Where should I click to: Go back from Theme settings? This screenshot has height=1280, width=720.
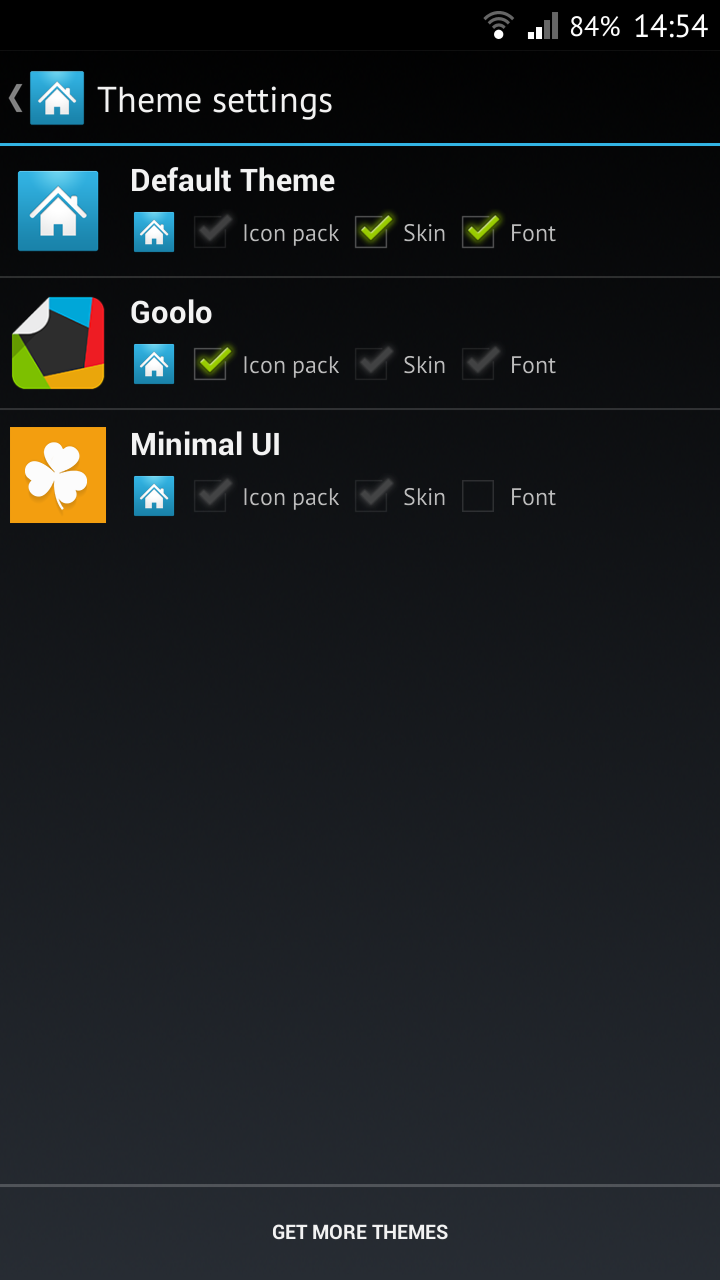click(46, 98)
